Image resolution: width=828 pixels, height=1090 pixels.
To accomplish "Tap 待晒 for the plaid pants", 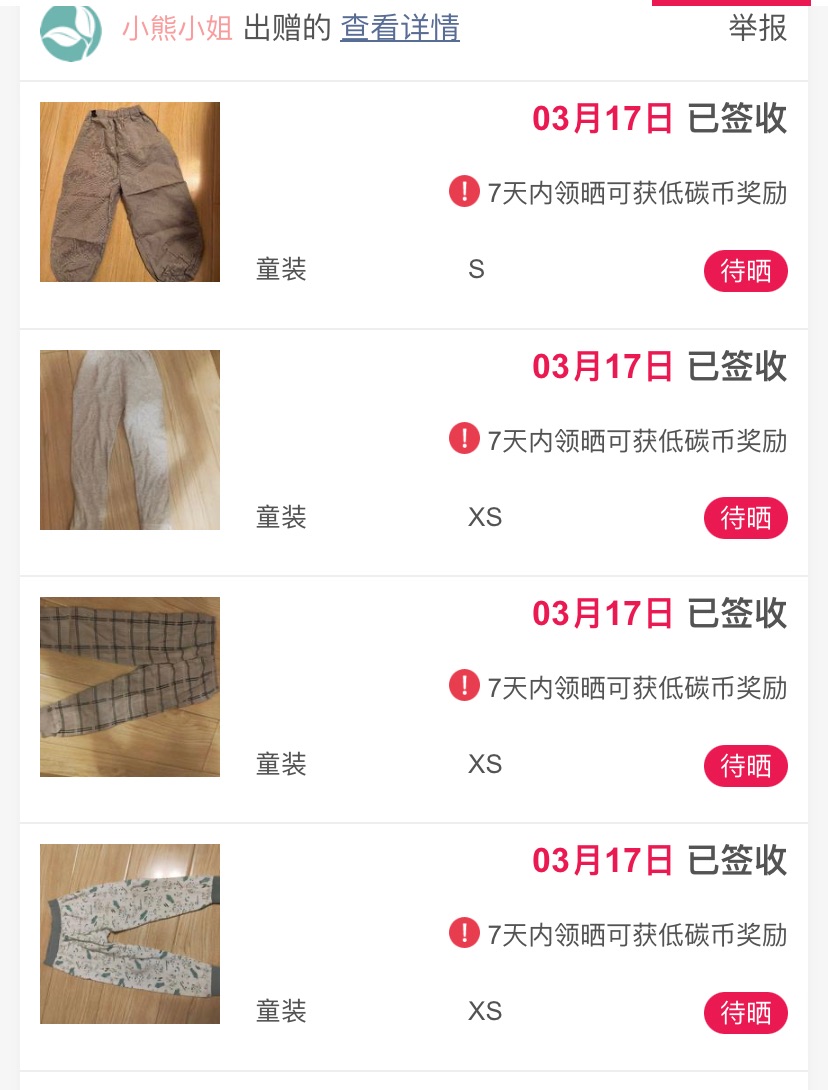I will click(x=745, y=766).
